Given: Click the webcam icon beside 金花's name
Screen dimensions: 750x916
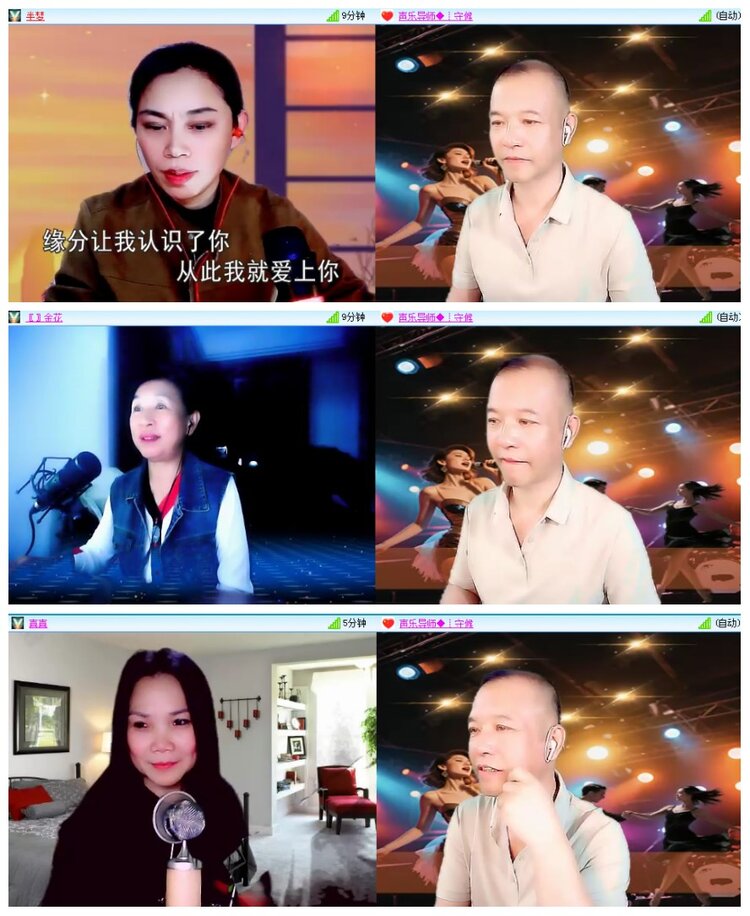Looking at the screenshot, I should 12,317.
